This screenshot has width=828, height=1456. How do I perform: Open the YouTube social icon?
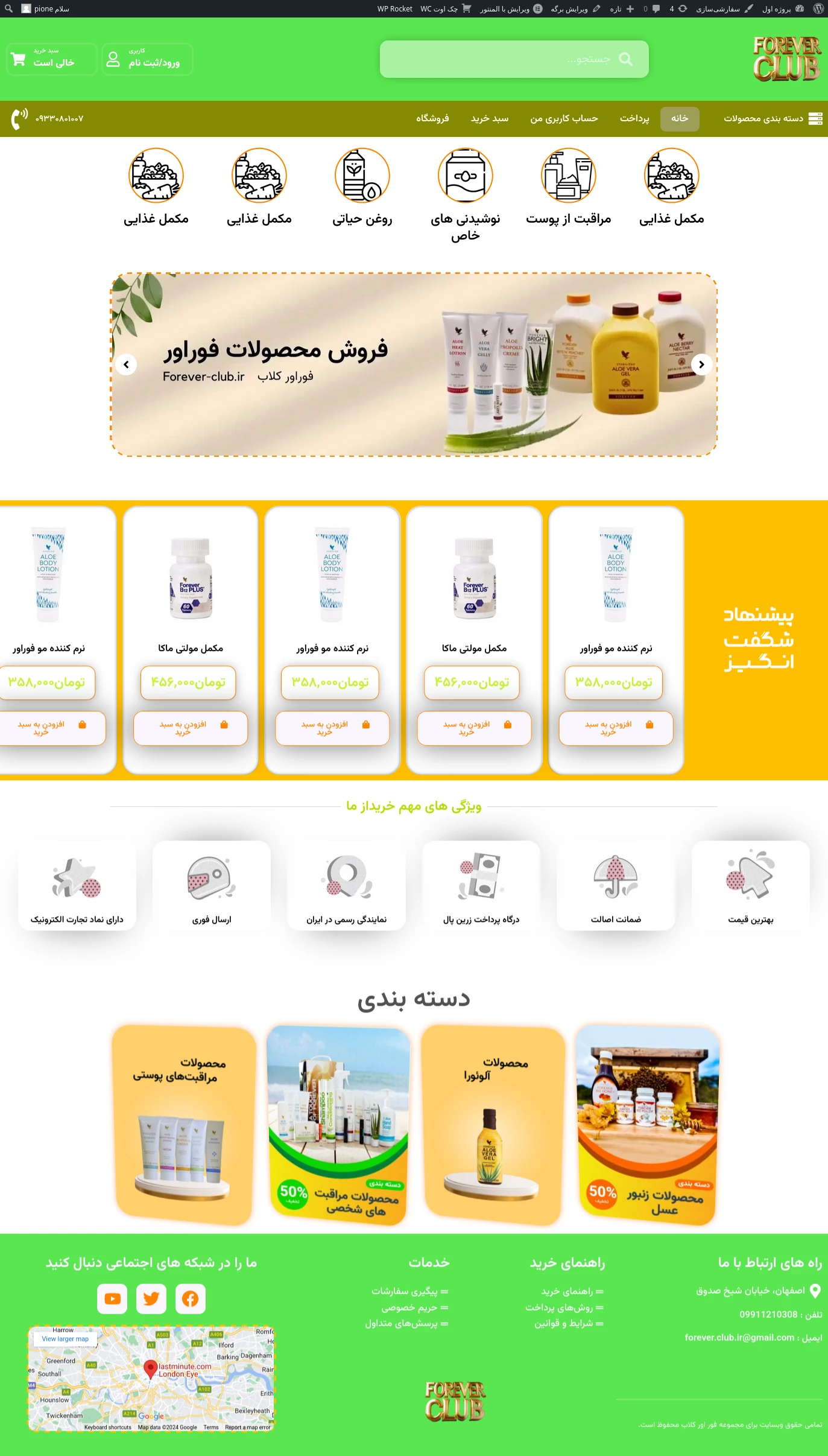tap(112, 1299)
